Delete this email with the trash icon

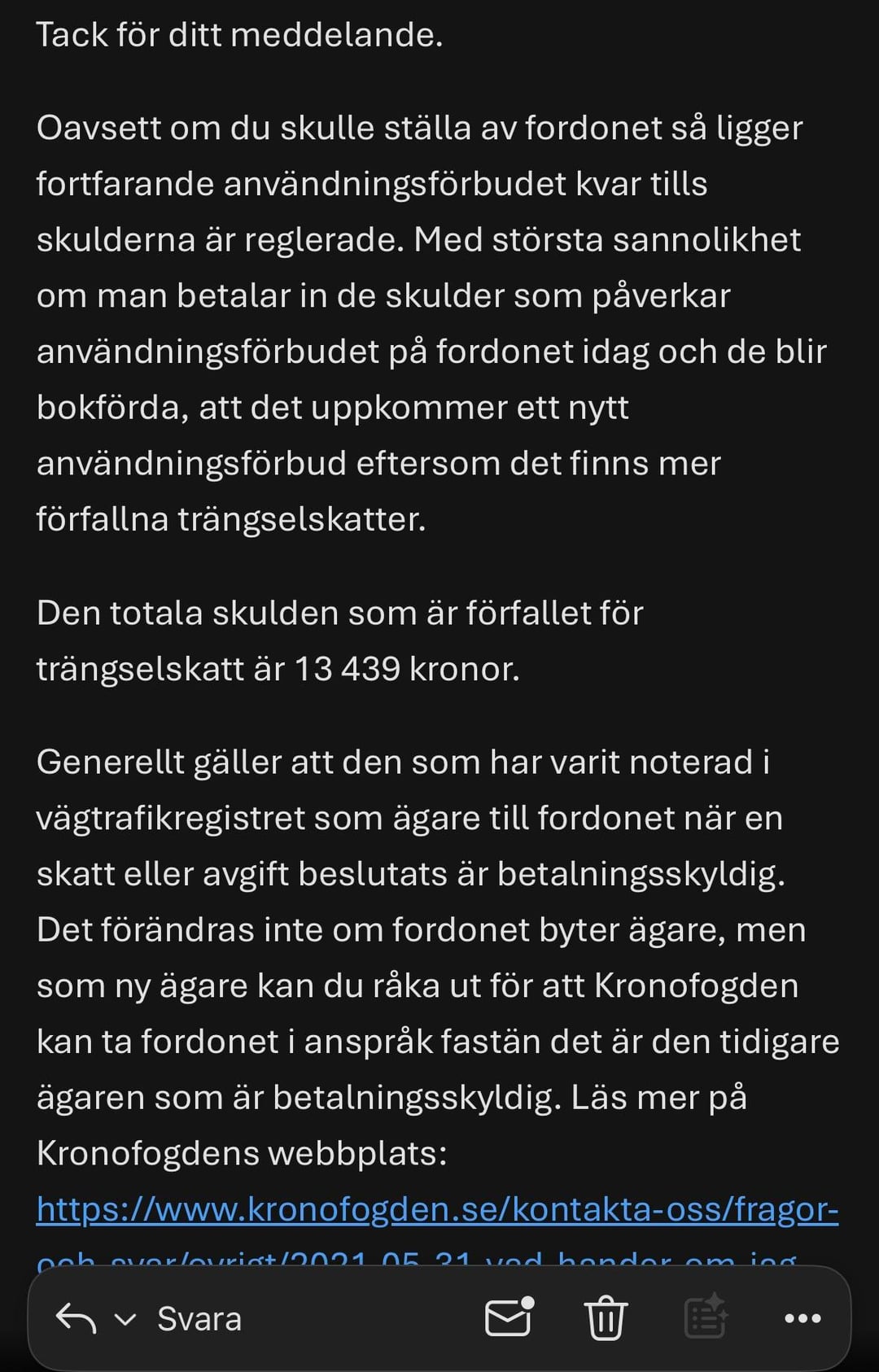click(606, 1318)
